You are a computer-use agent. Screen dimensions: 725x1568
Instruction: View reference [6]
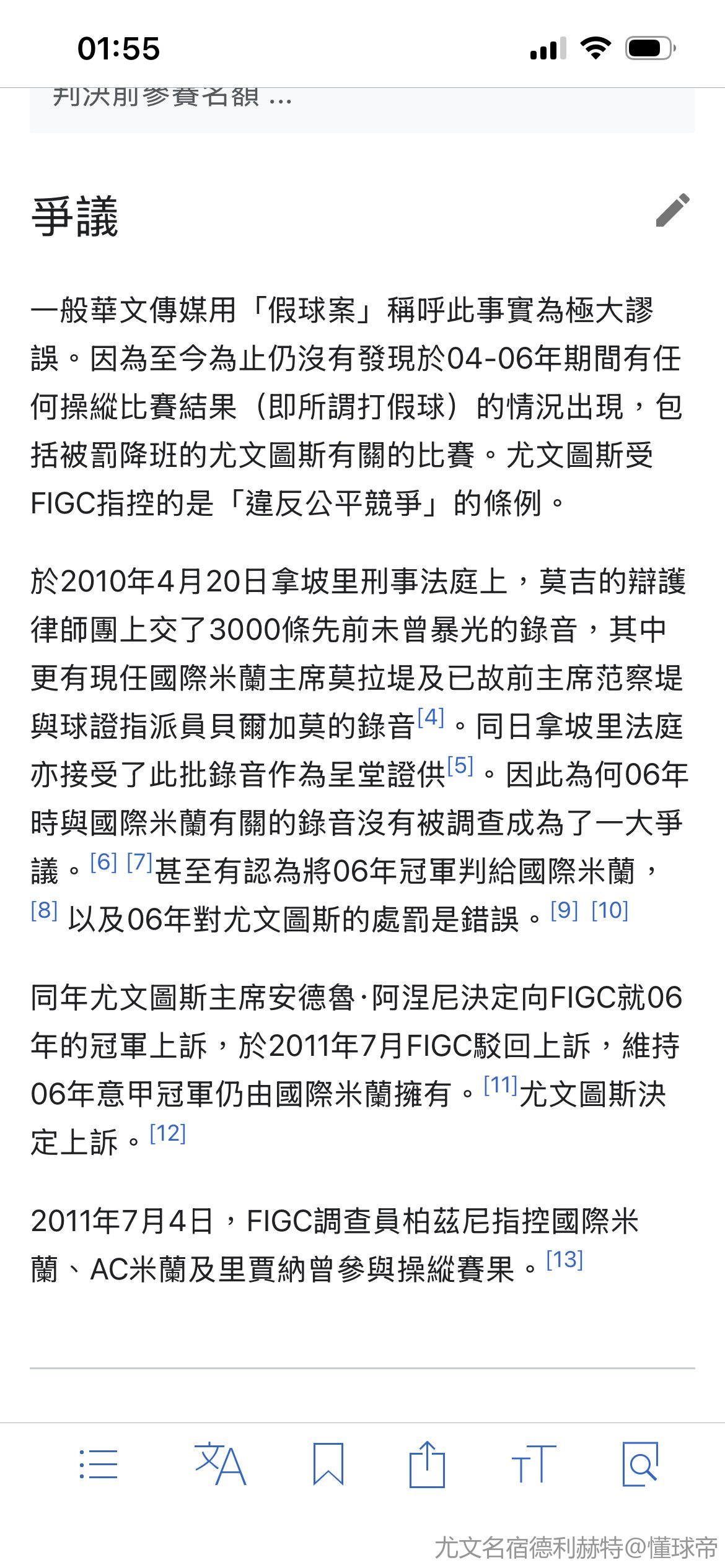point(103,861)
